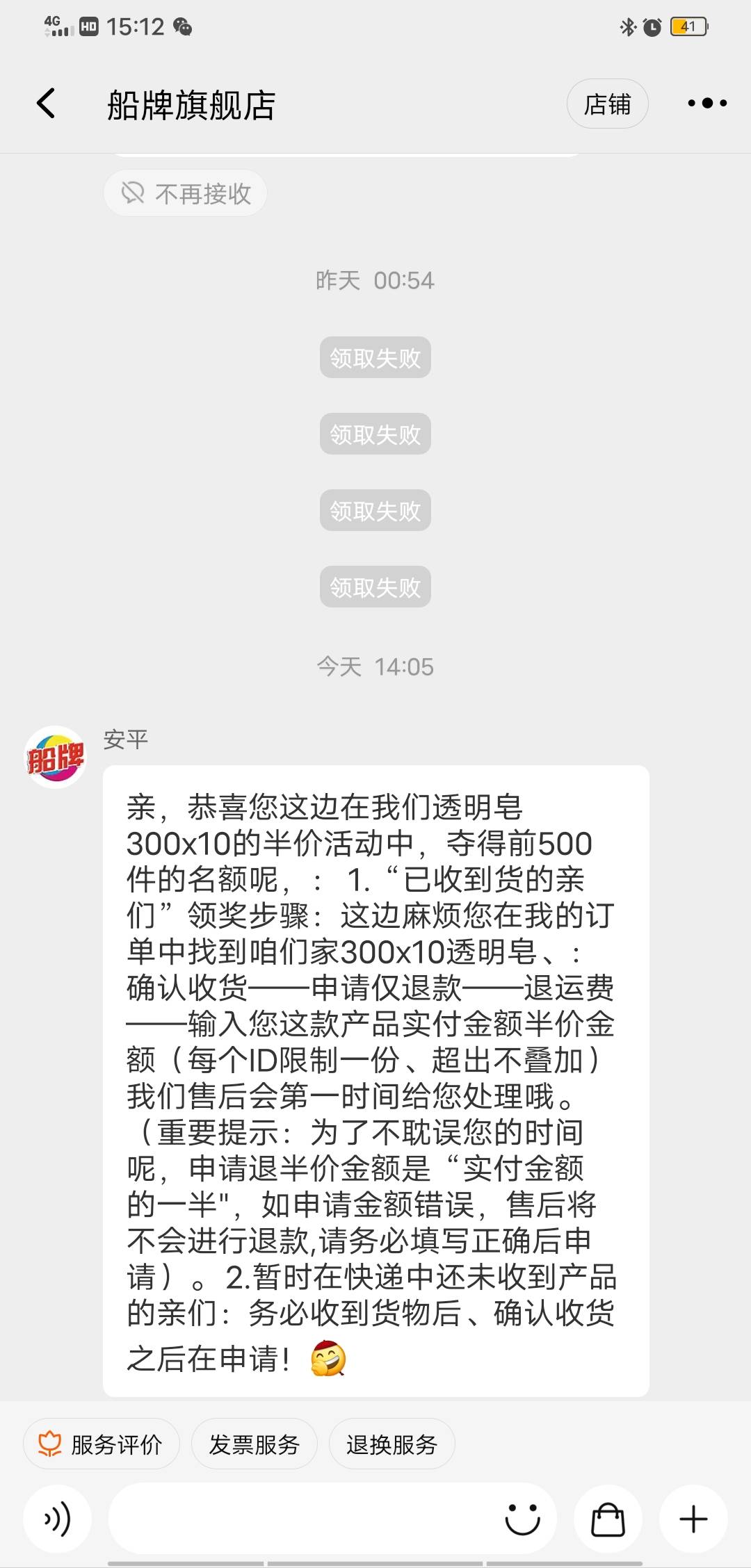This screenshot has height=1568, width=751.
Task: Open the emoji smiley picker
Action: click(524, 1519)
